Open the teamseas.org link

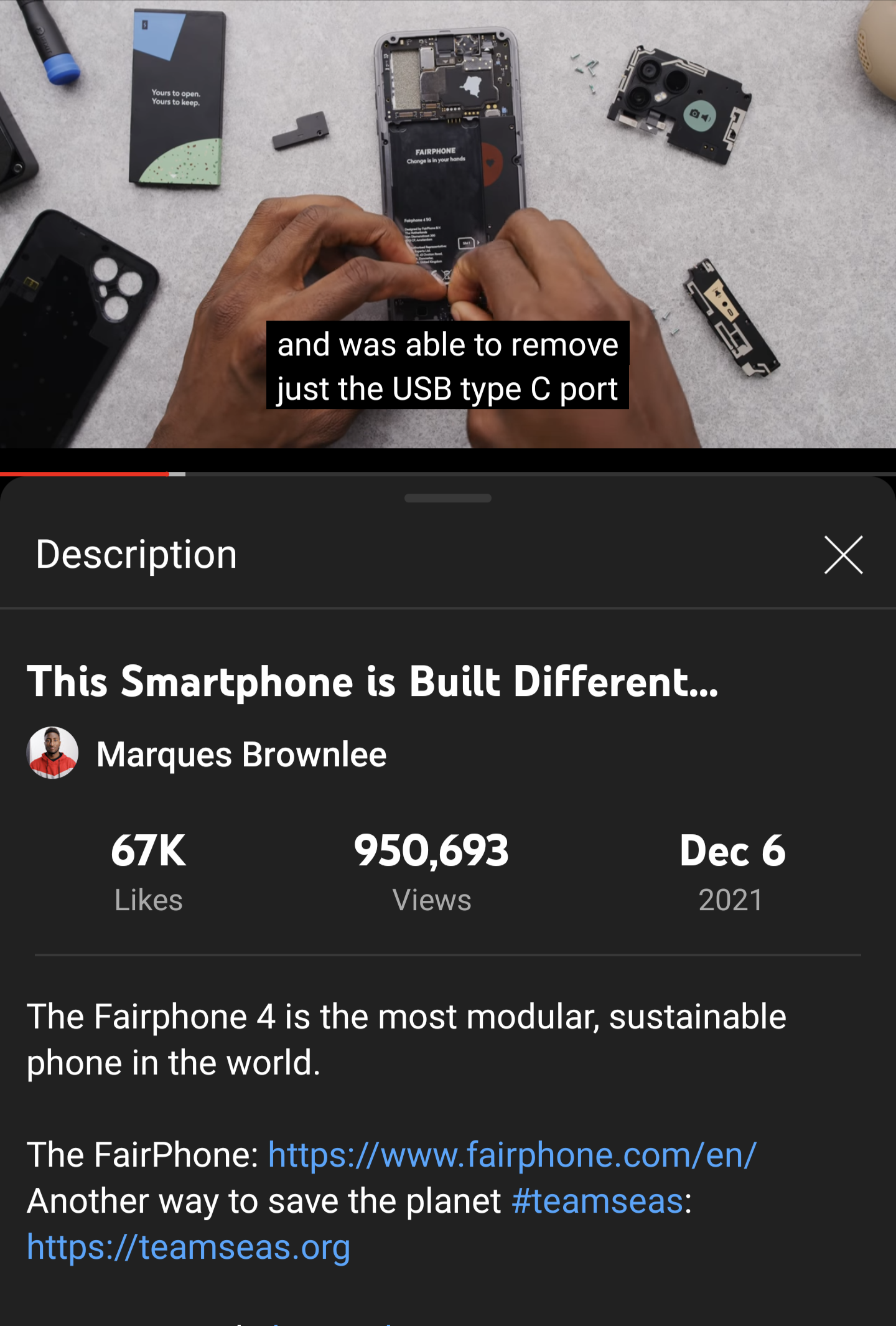click(x=189, y=1247)
